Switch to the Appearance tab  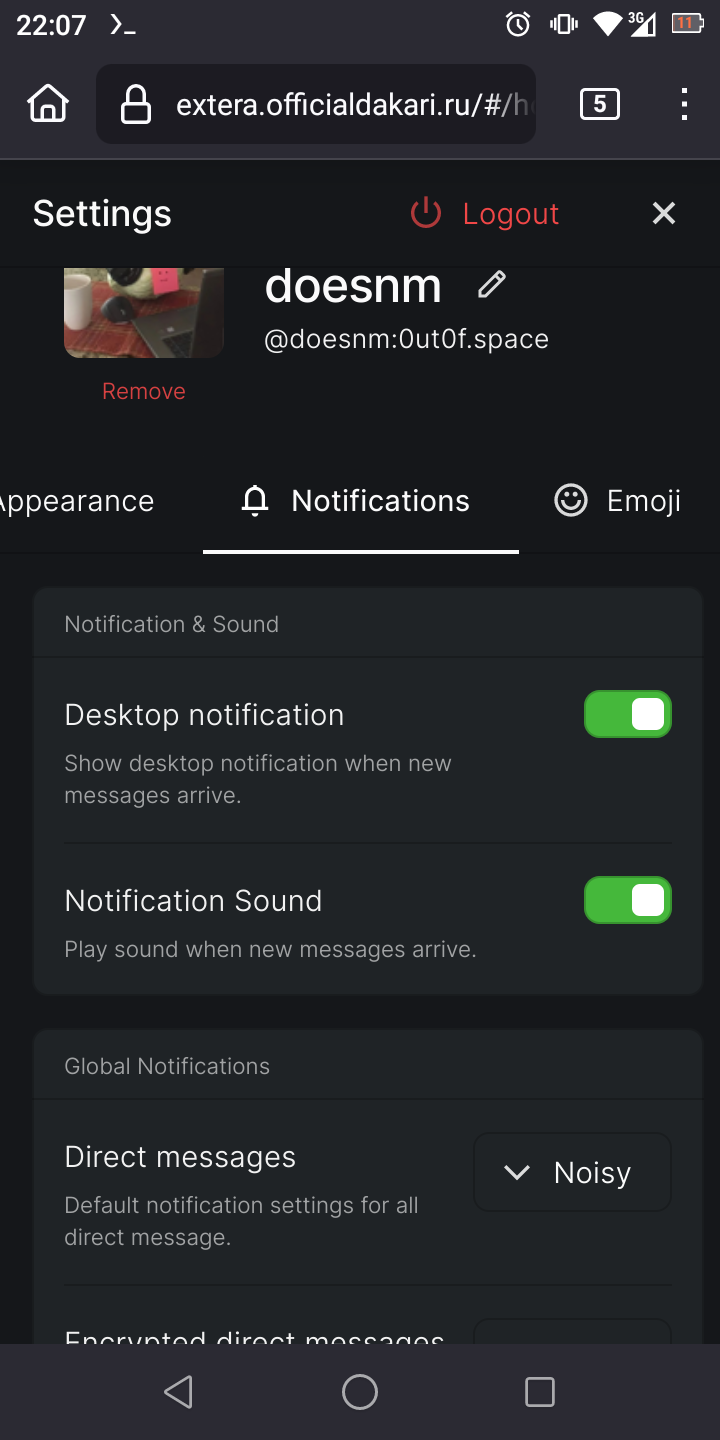click(77, 501)
